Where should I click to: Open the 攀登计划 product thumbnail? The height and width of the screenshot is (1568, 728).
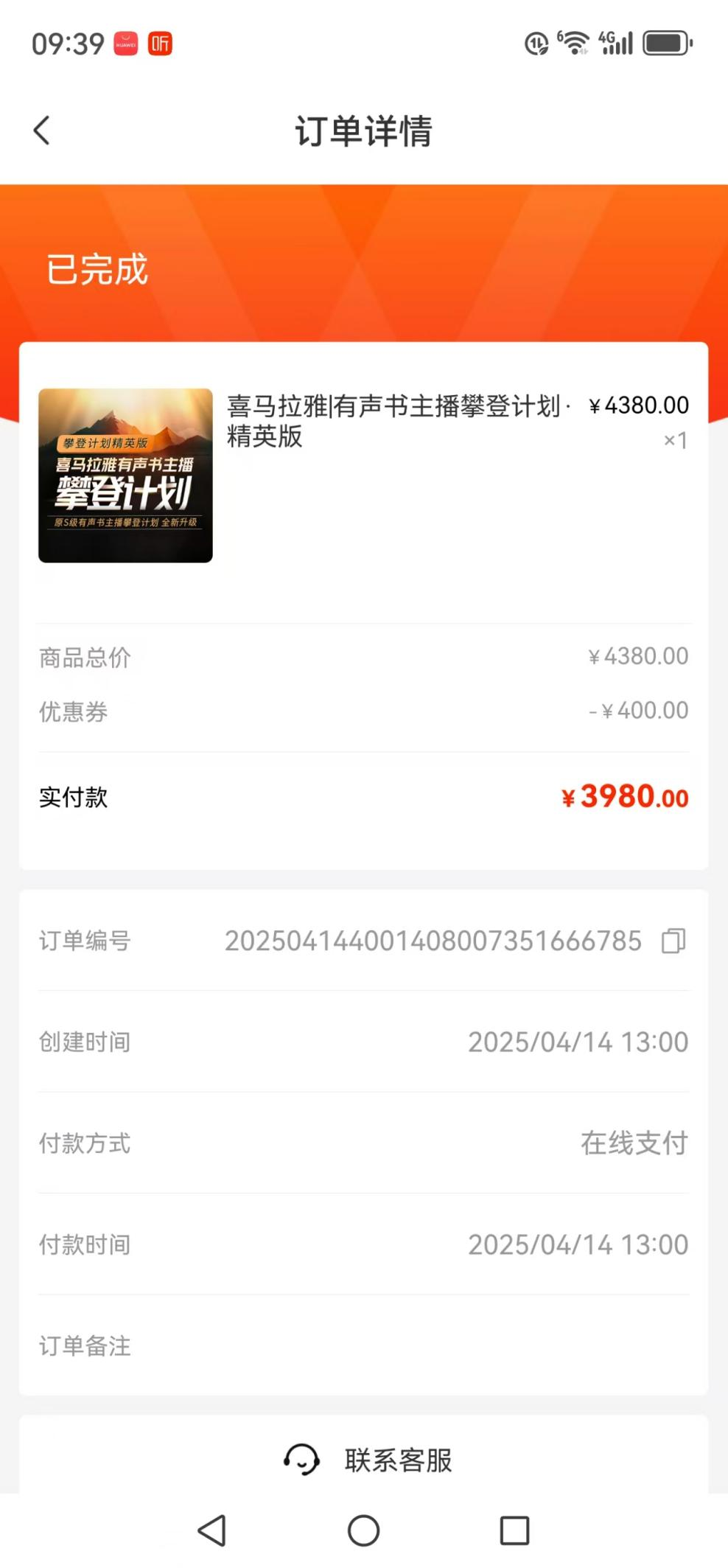click(125, 475)
